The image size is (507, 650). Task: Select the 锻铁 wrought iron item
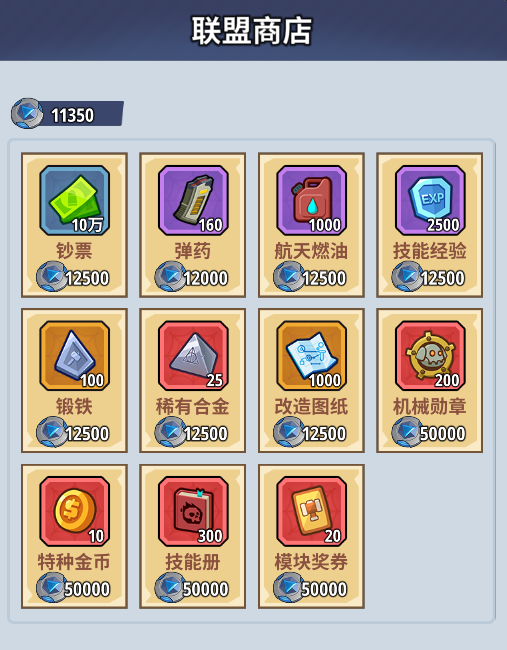[74, 380]
